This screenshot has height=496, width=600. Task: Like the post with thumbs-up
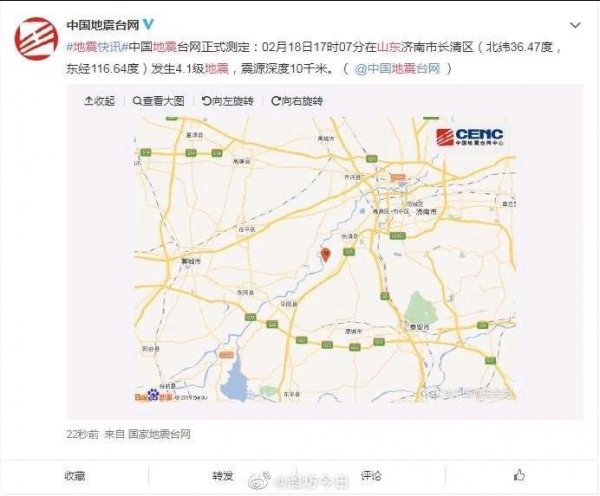(x=520, y=475)
